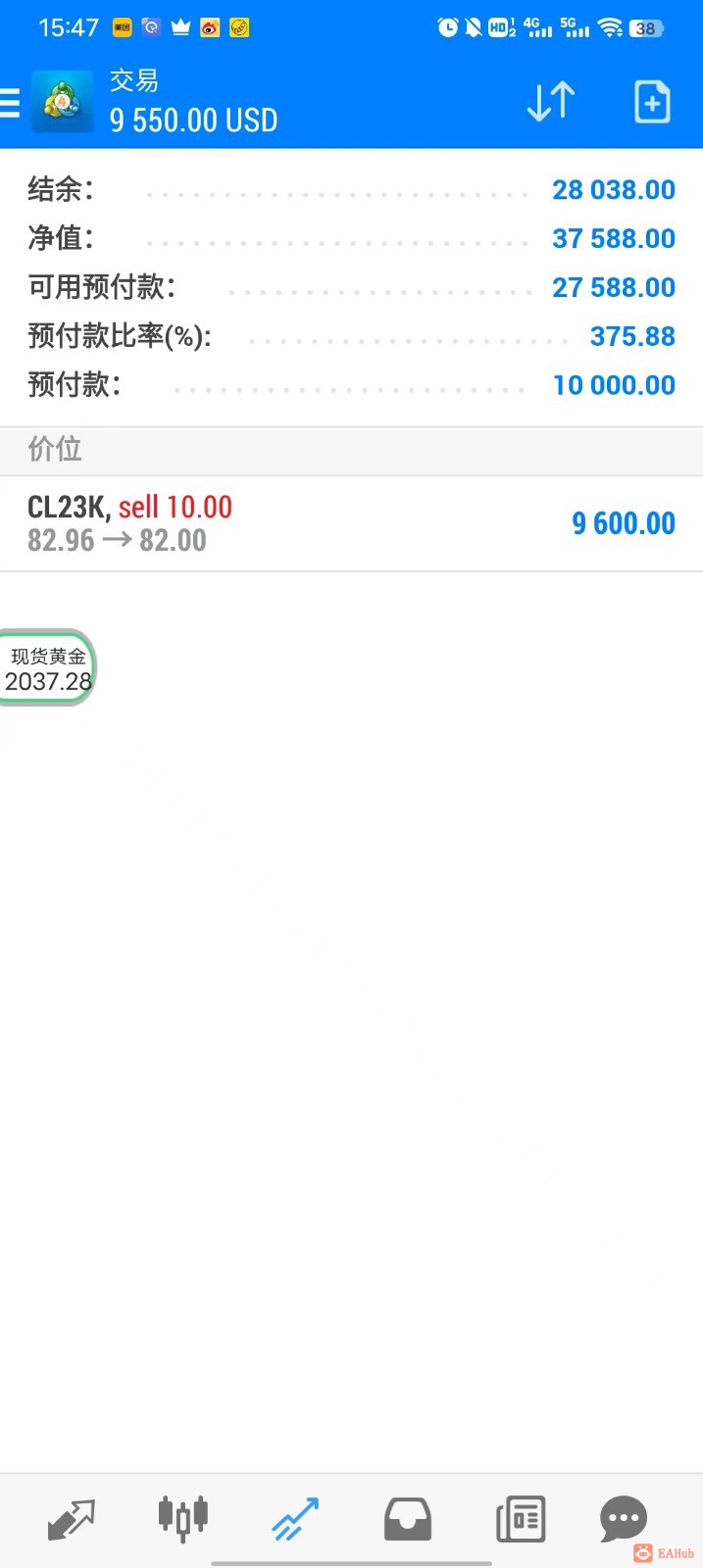This screenshot has height=1568, width=703.
Task: Open the Messages chat tab
Action: 624,1519
